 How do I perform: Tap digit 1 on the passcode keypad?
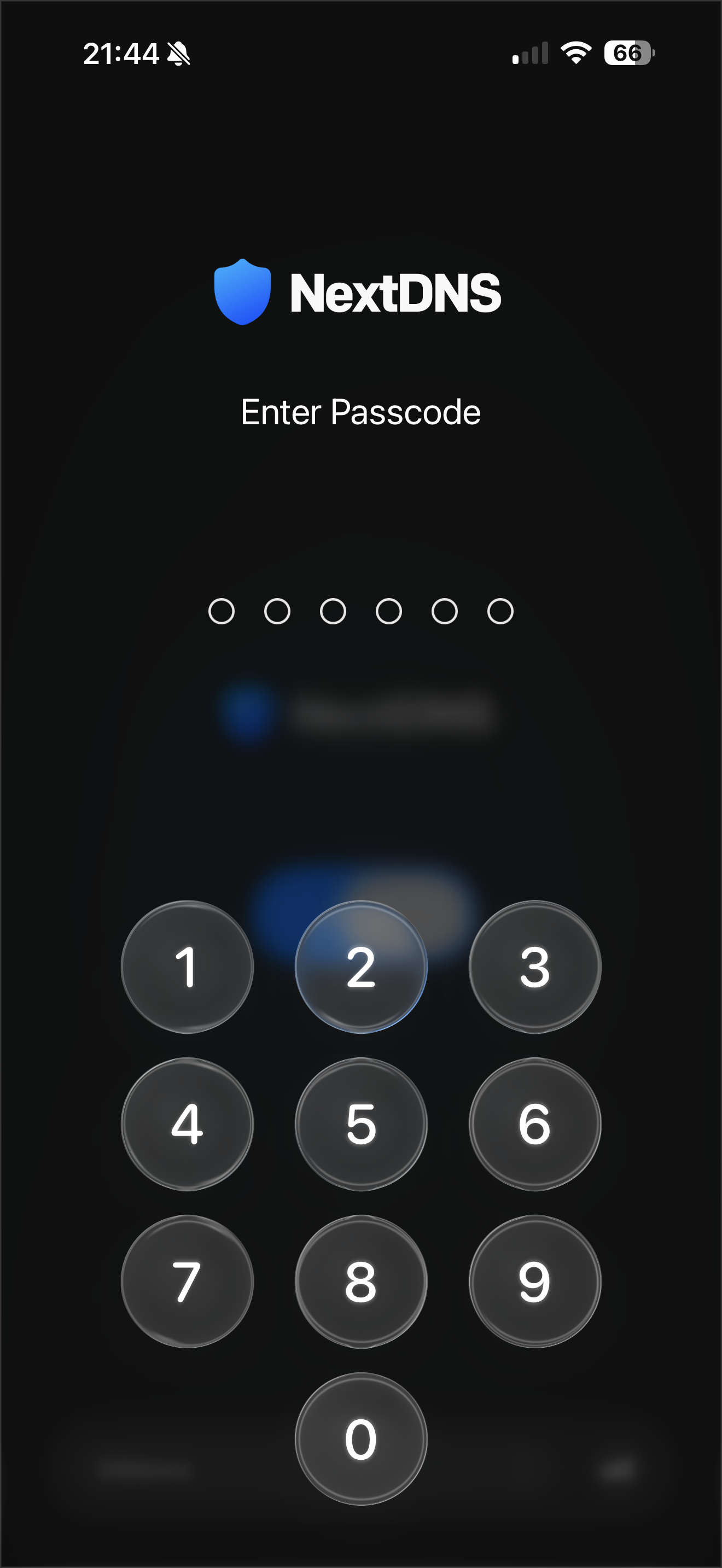point(187,967)
